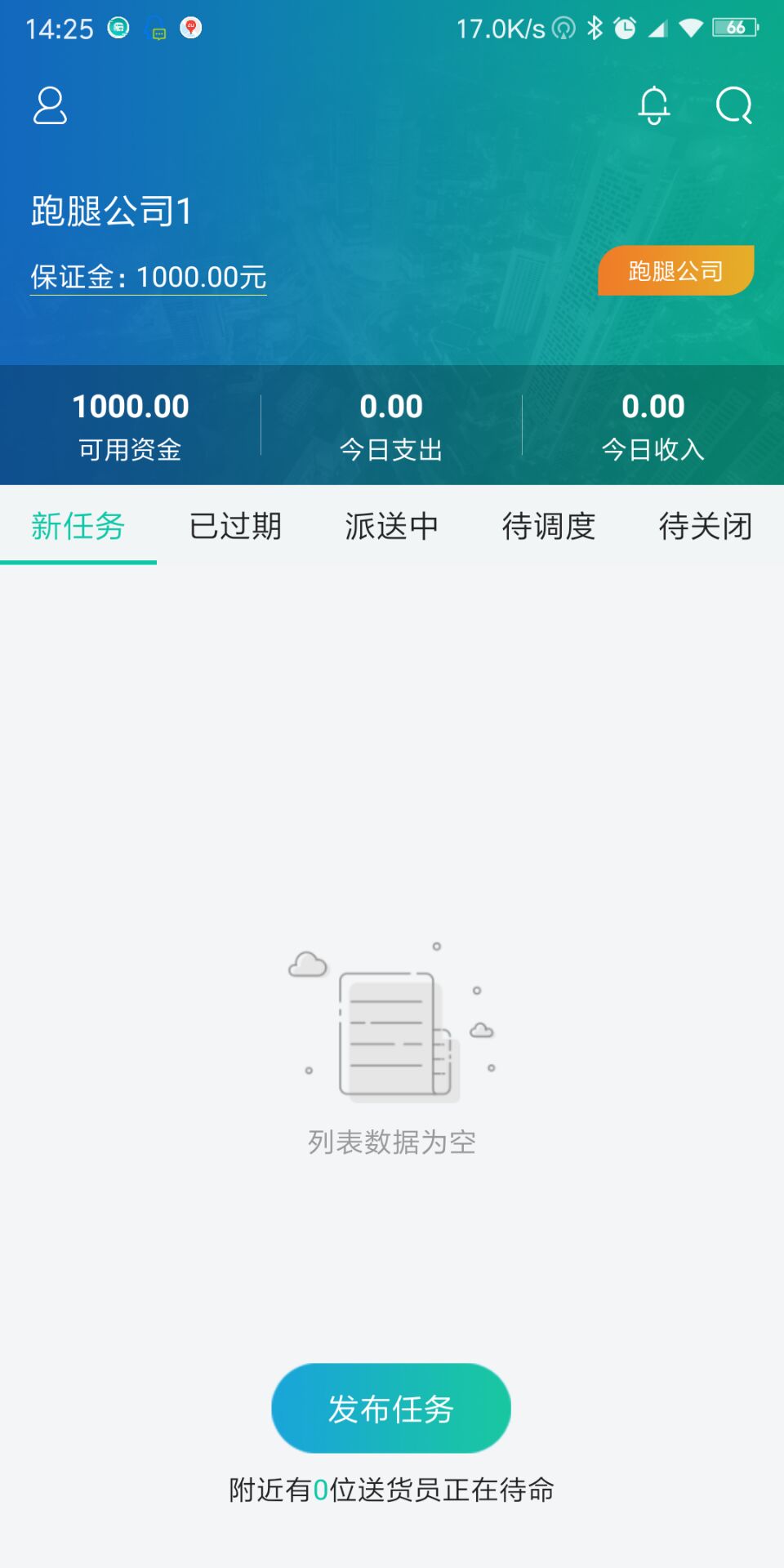This screenshot has height=1568, width=784.
Task: Open the user profile avatar icon
Action: (49, 106)
